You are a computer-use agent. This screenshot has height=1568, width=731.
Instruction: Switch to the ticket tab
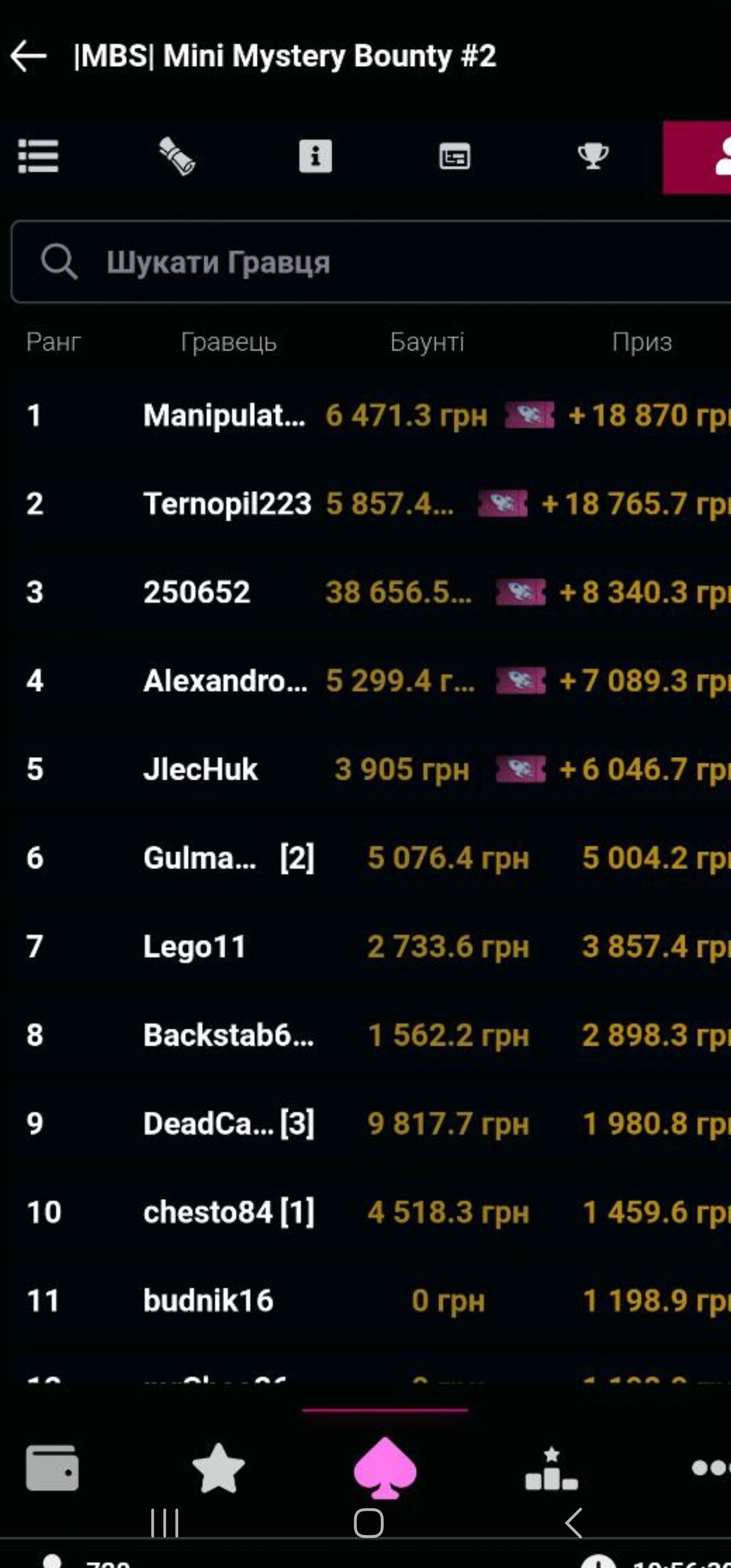coord(177,157)
